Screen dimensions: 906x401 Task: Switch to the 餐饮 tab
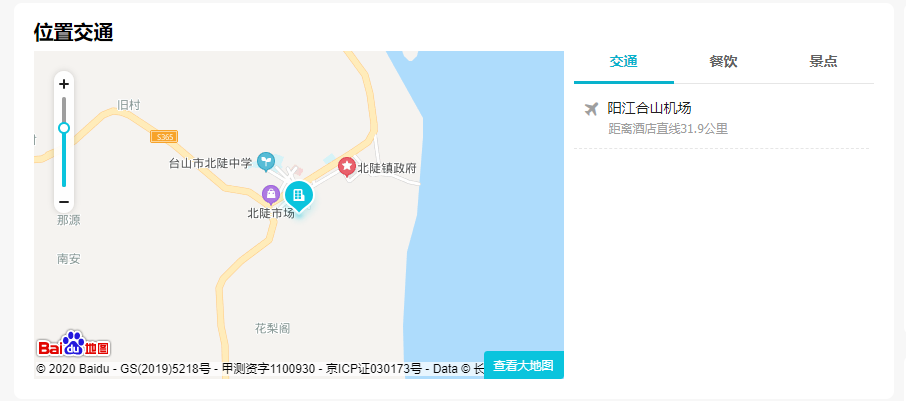723,61
